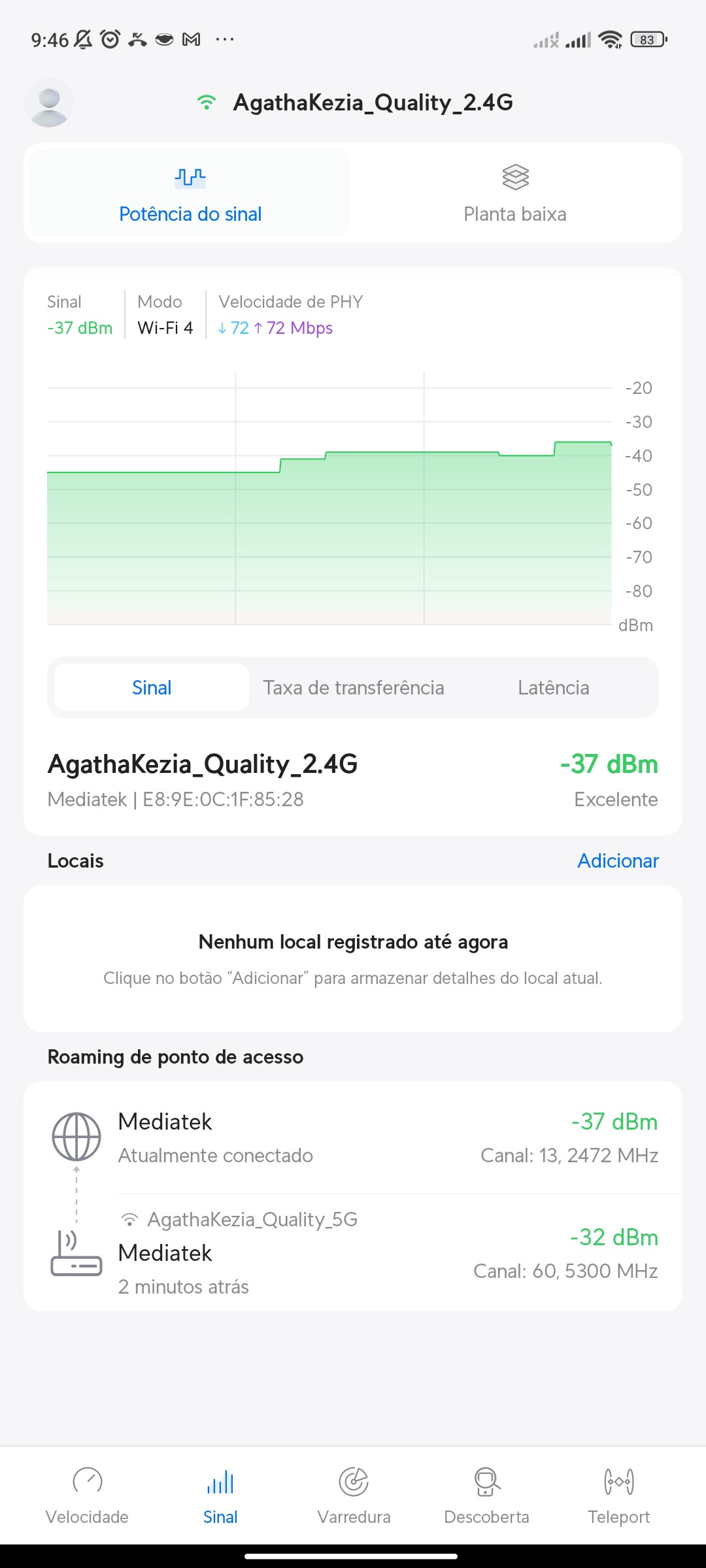Tap Adicionar to save current location
This screenshot has height=1568, width=706.
[x=617, y=860]
